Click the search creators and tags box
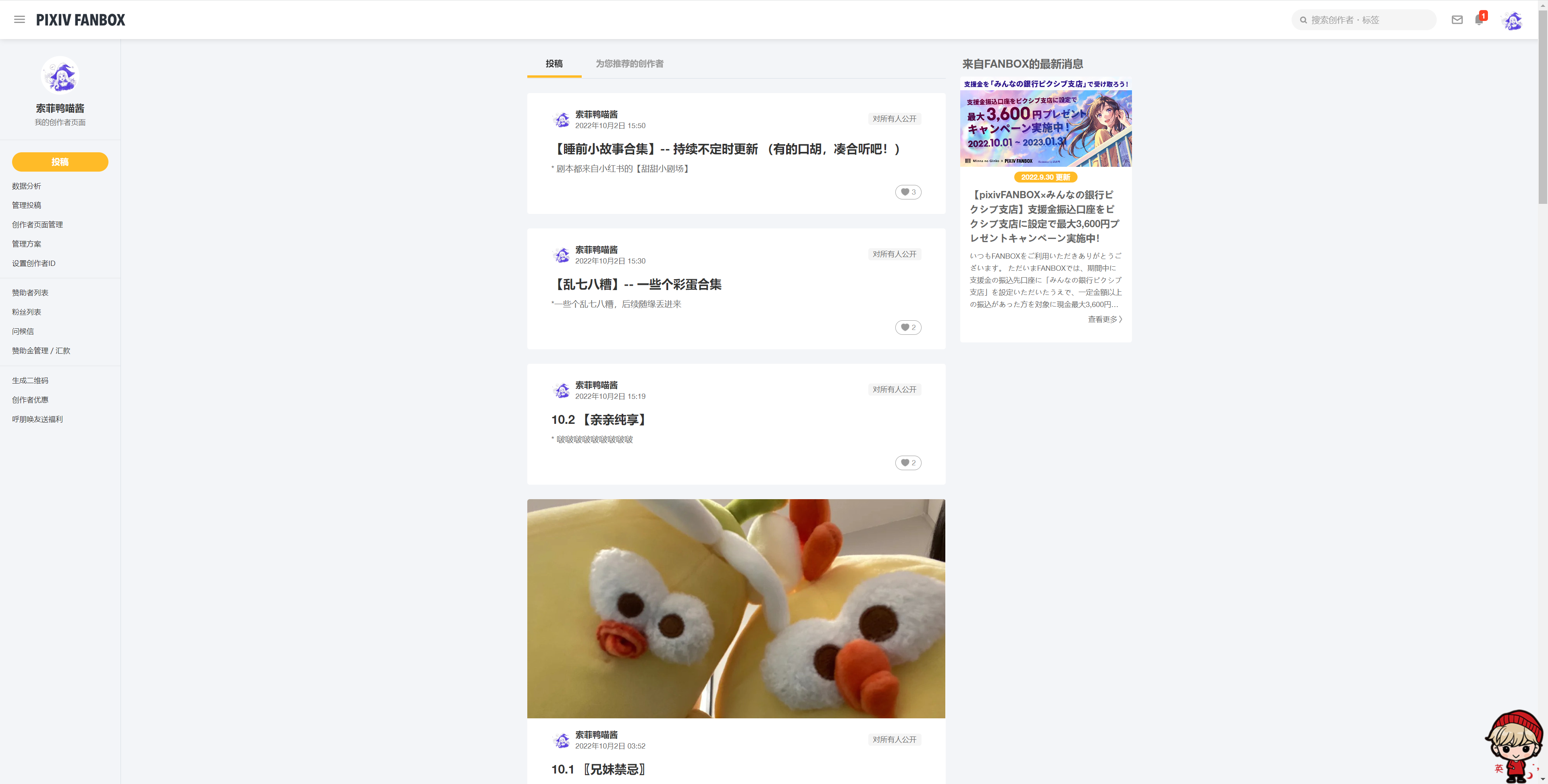 (x=1364, y=20)
